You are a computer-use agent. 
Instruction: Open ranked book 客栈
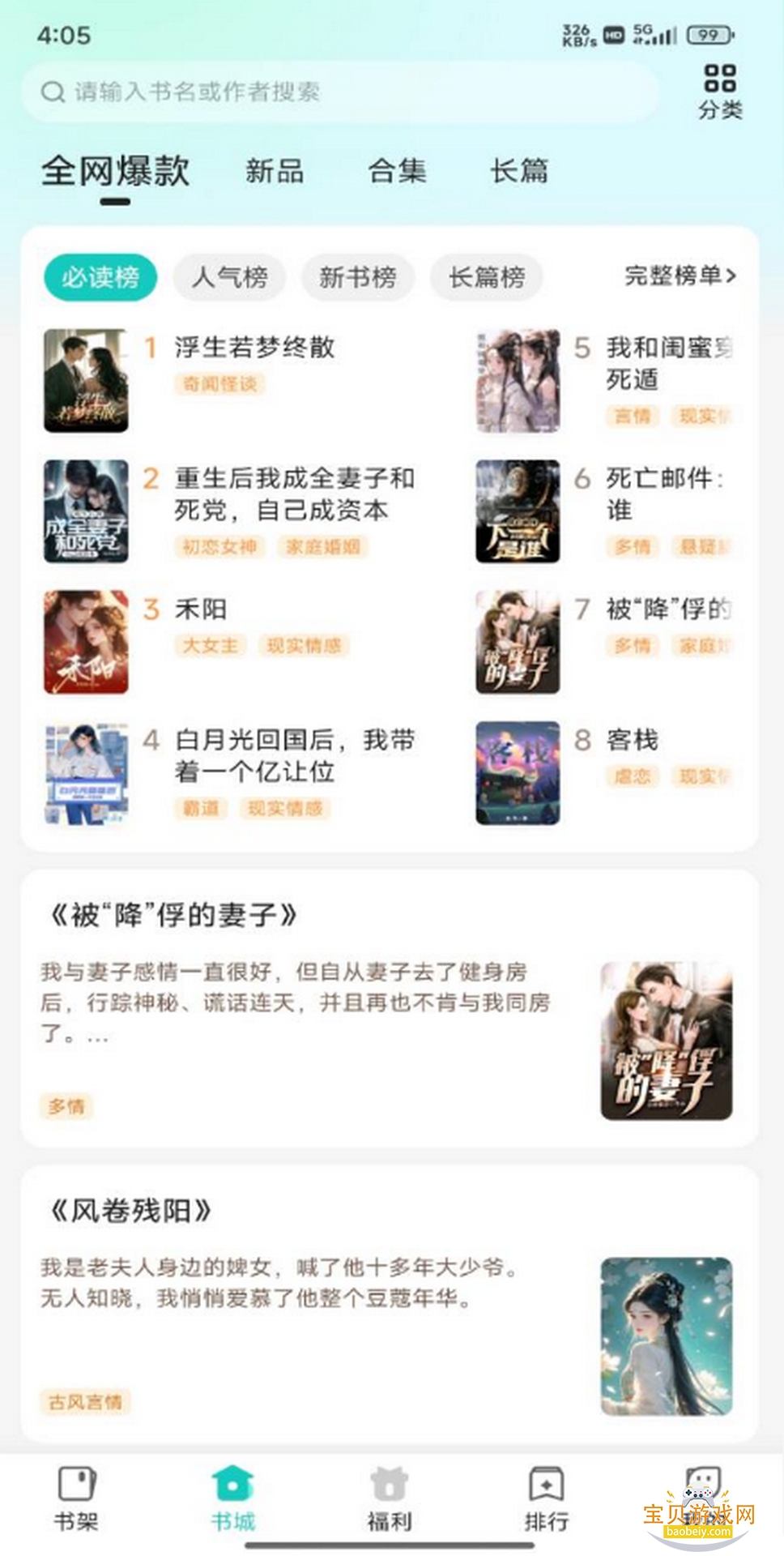(x=632, y=740)
